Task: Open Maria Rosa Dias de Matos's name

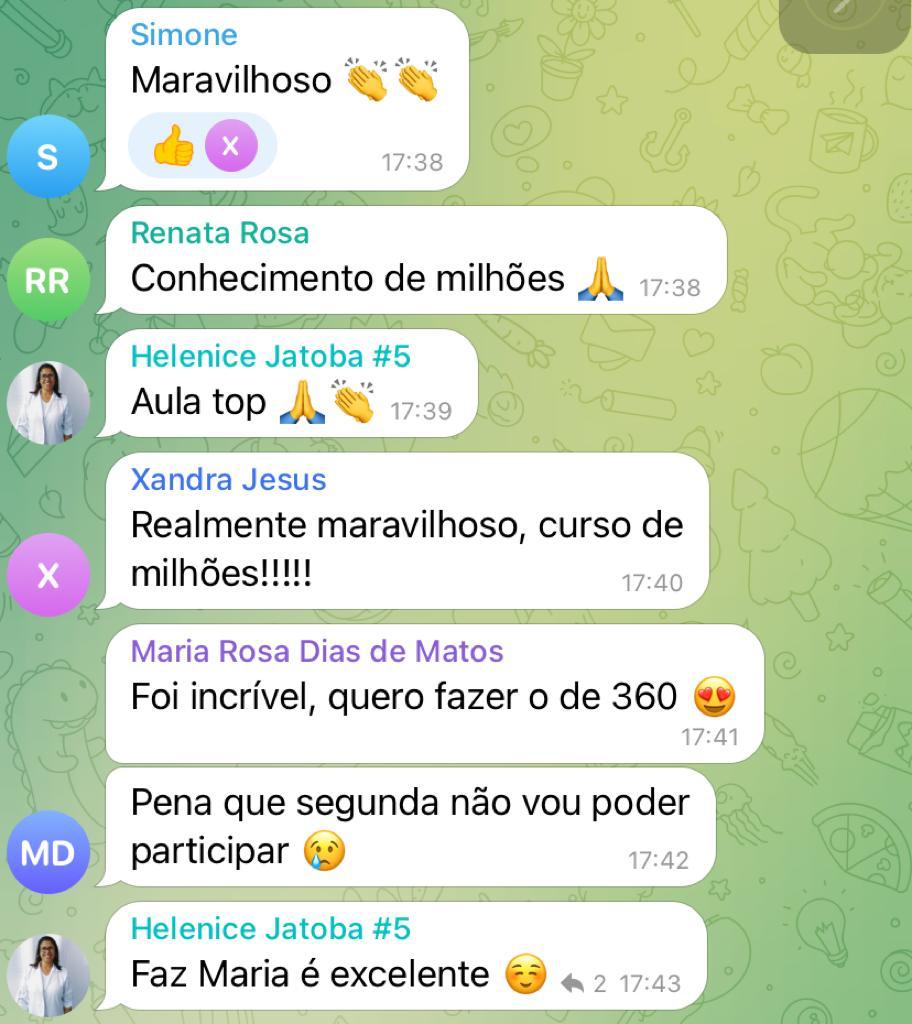Action: click(317, 651)
